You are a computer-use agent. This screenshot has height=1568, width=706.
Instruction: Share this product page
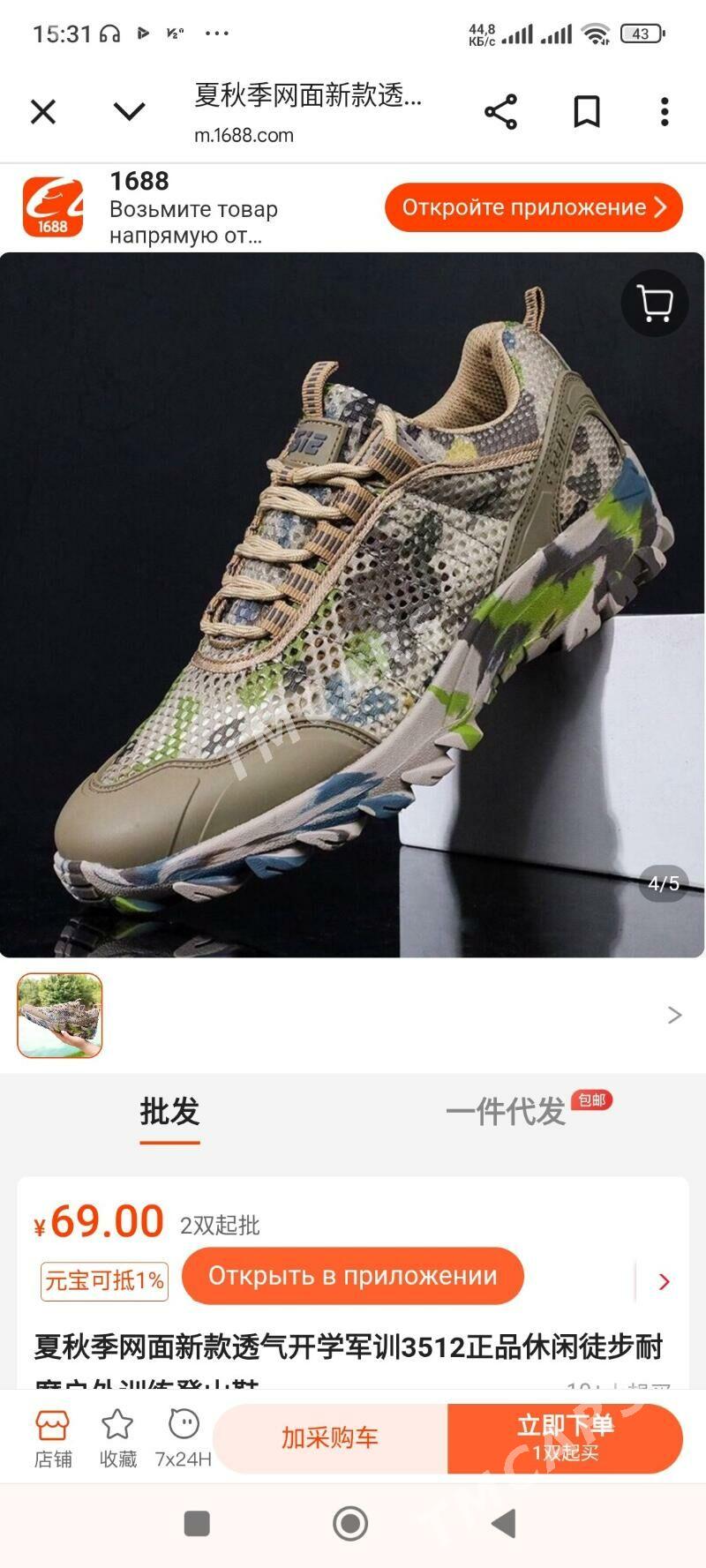tap(500, 112)
